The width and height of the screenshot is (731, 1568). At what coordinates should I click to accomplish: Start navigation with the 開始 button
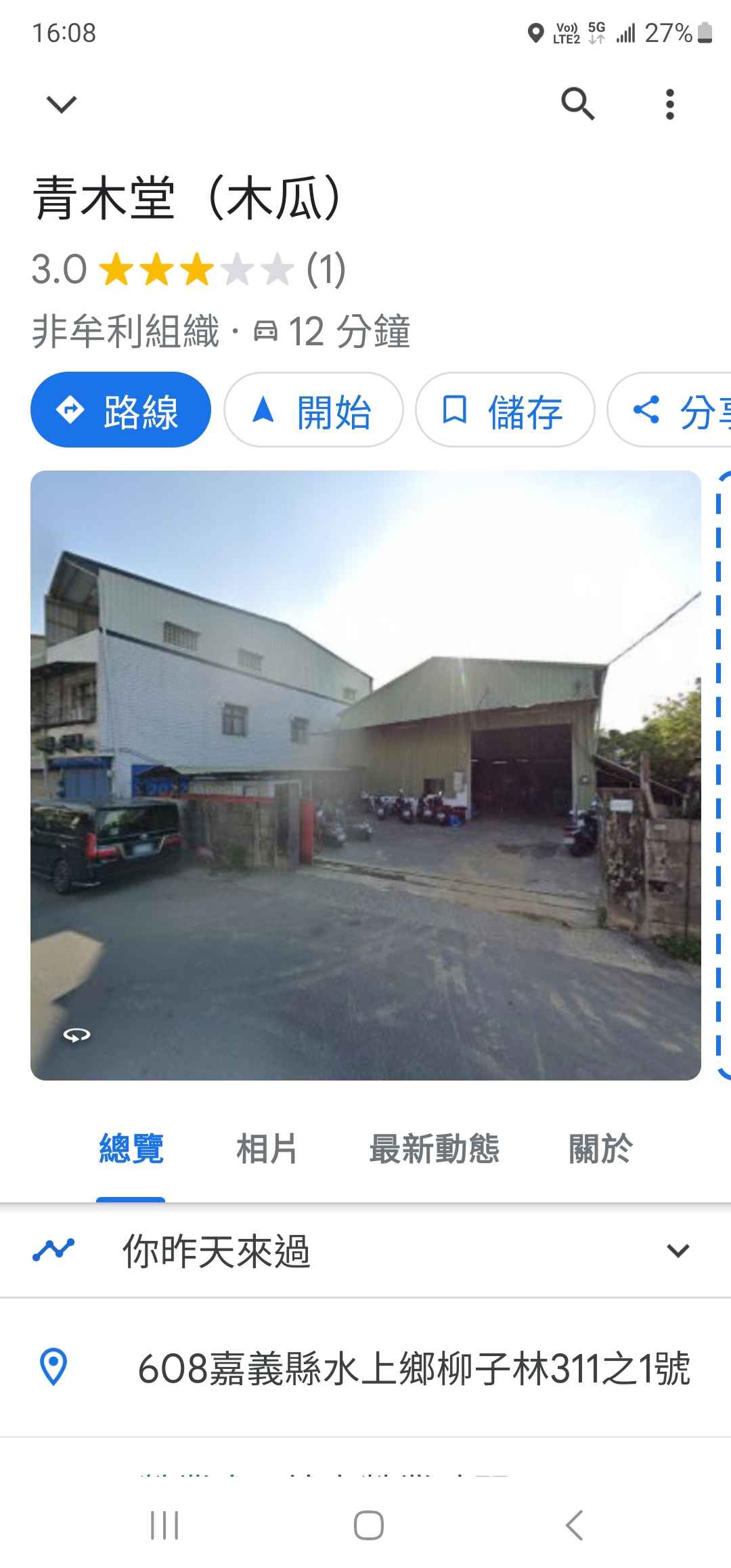coord(313,410)
